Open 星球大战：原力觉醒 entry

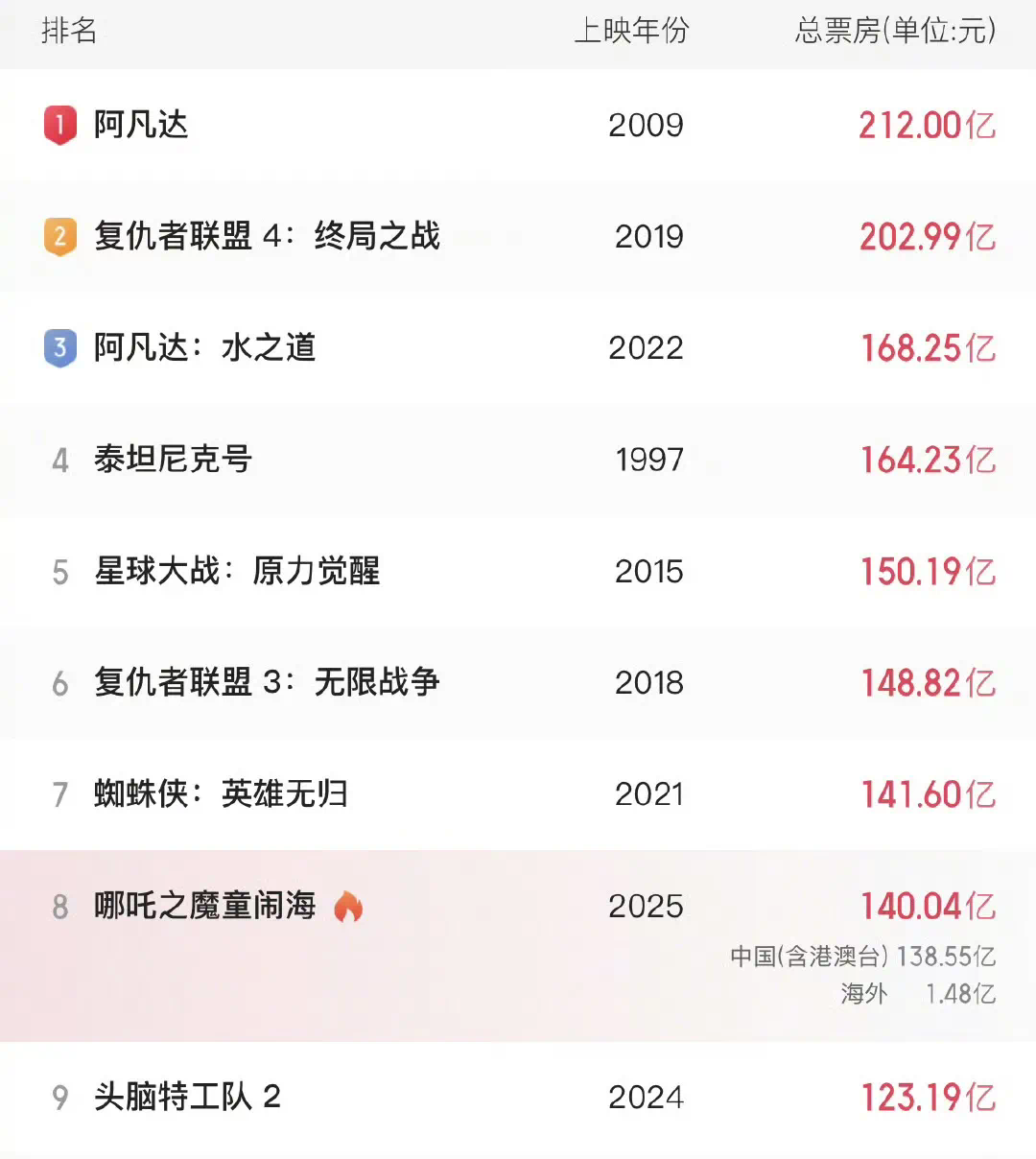(x=237, y=571)
